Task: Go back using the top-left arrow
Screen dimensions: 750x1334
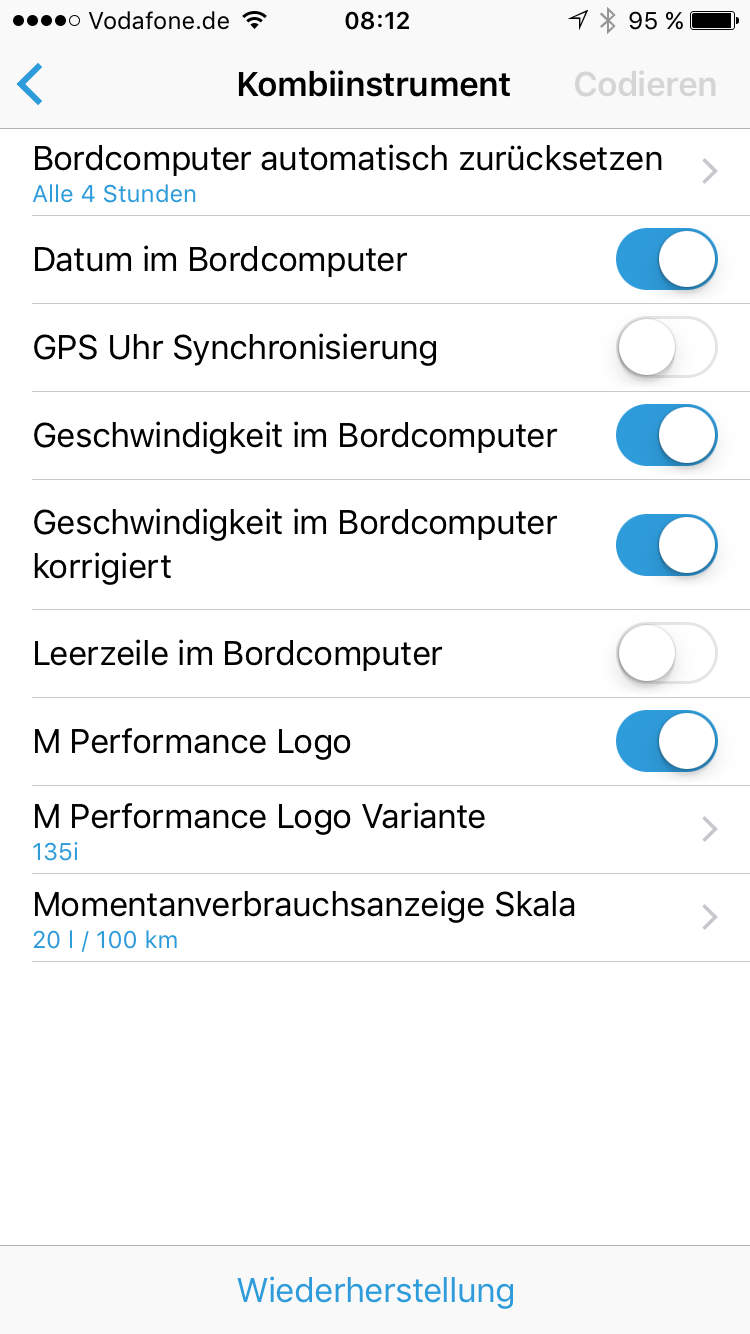Action: click(x=30, y=84)
